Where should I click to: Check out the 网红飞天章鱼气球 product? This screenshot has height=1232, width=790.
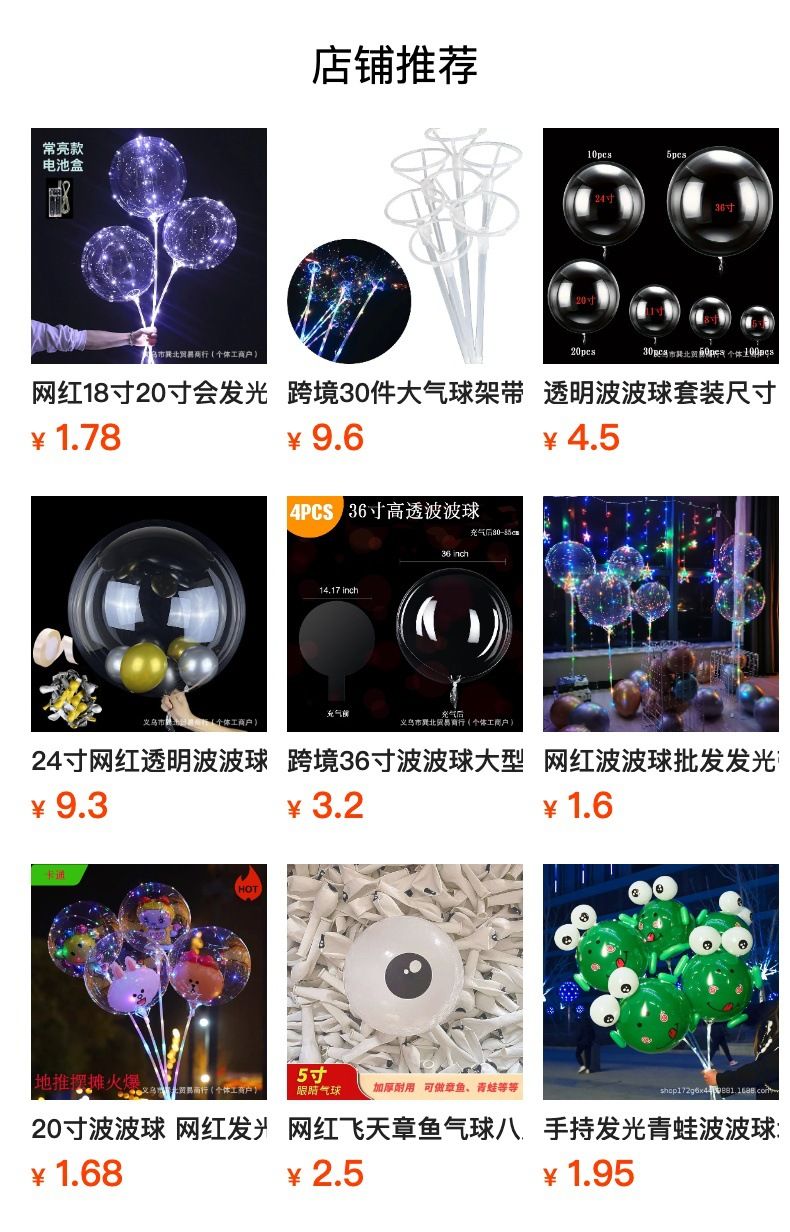pos(405,982)
